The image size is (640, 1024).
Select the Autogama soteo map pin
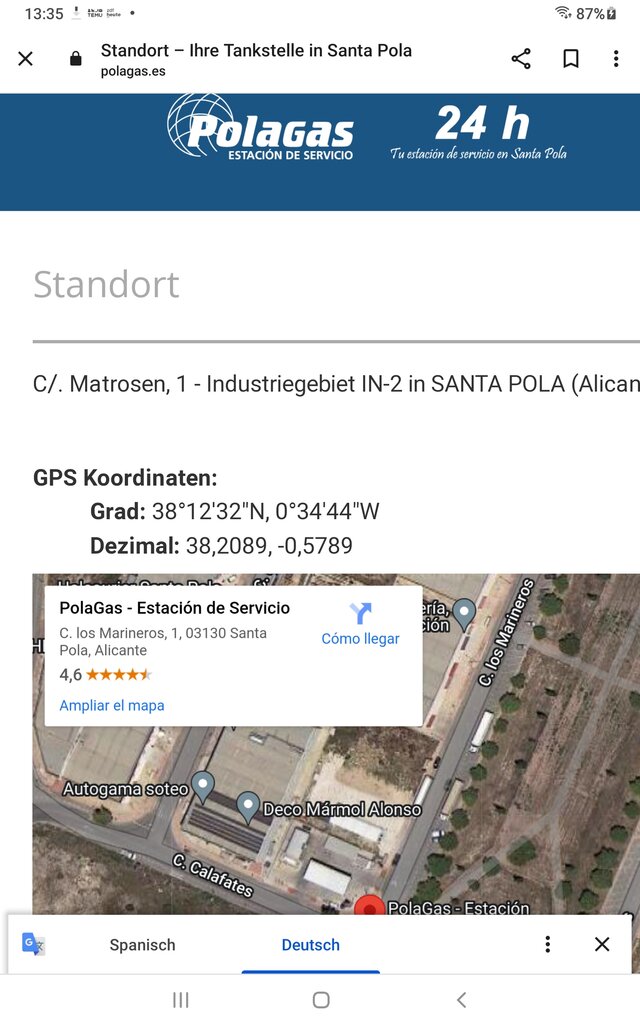pos(202,786)
